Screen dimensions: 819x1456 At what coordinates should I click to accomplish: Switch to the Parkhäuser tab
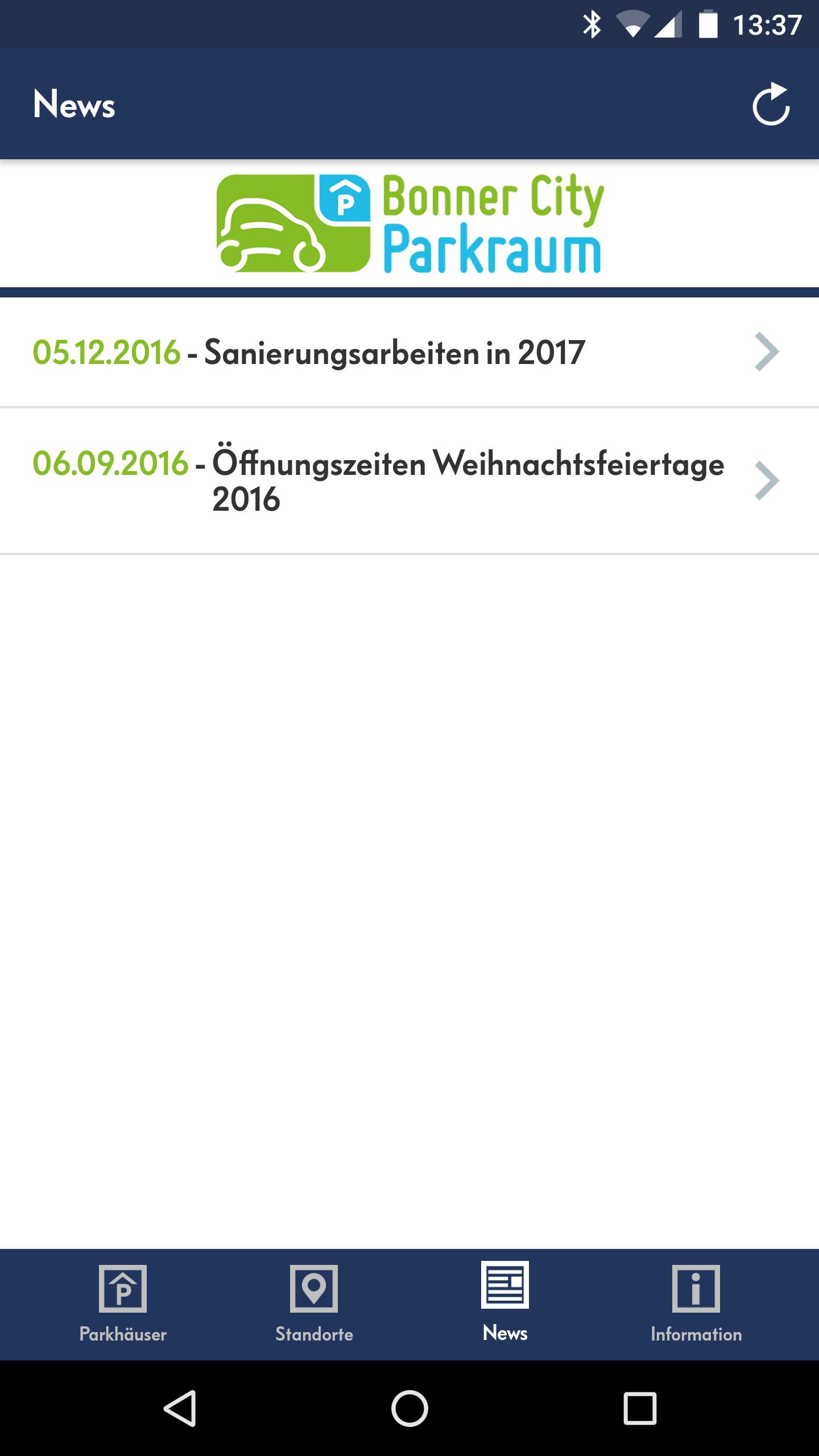[123, 1304]
